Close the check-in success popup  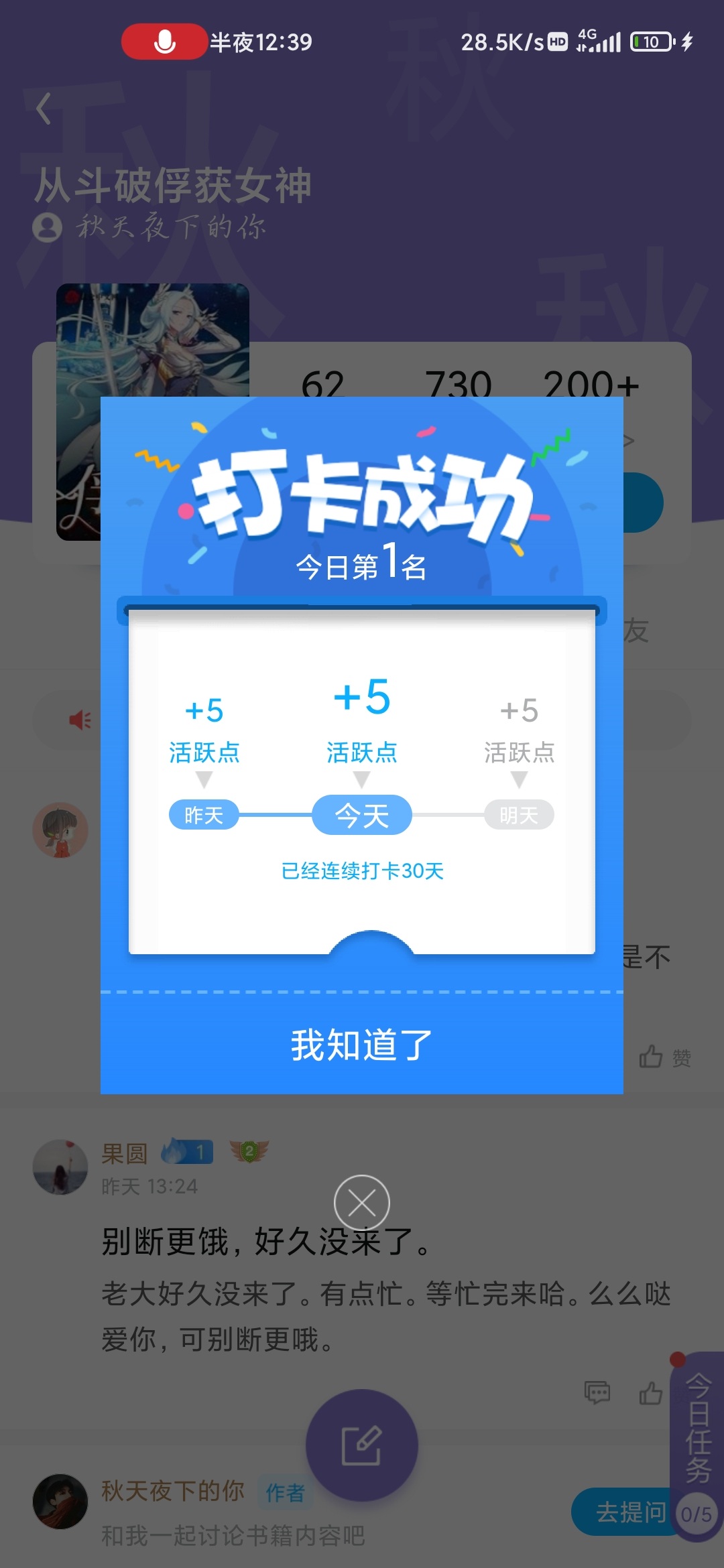(x=362, y=1203)
